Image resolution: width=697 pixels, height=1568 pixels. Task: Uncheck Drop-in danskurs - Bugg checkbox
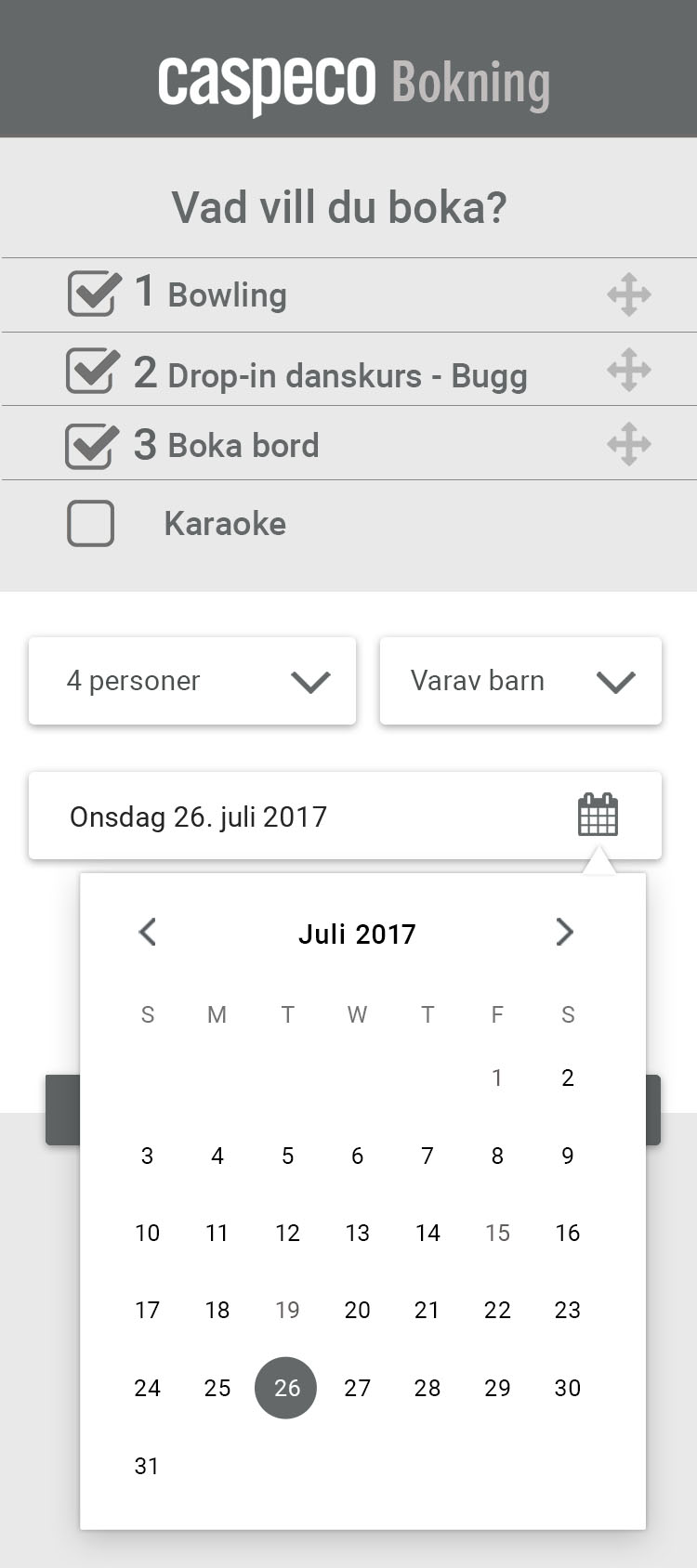(x=92, y=371)
